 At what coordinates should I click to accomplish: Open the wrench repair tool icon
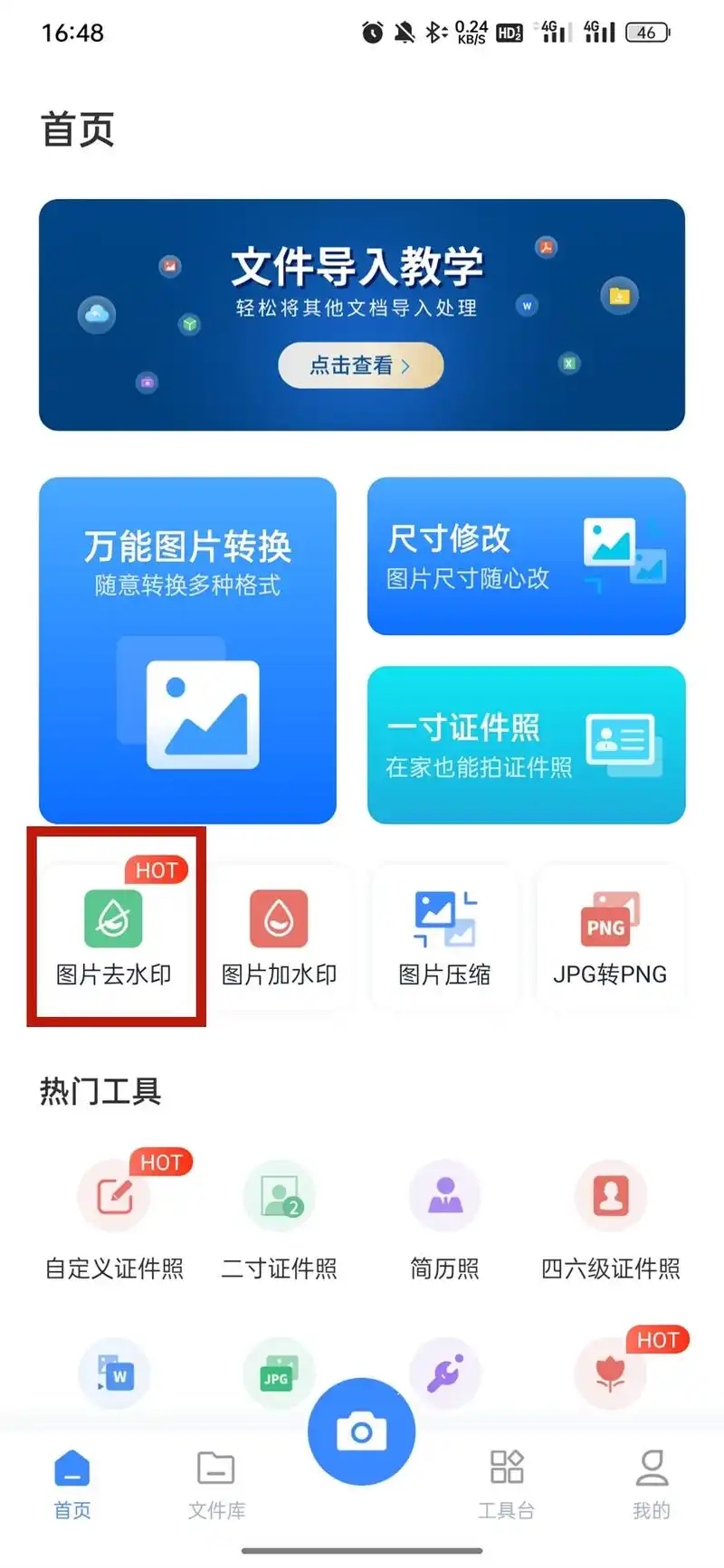point(443,1373)
